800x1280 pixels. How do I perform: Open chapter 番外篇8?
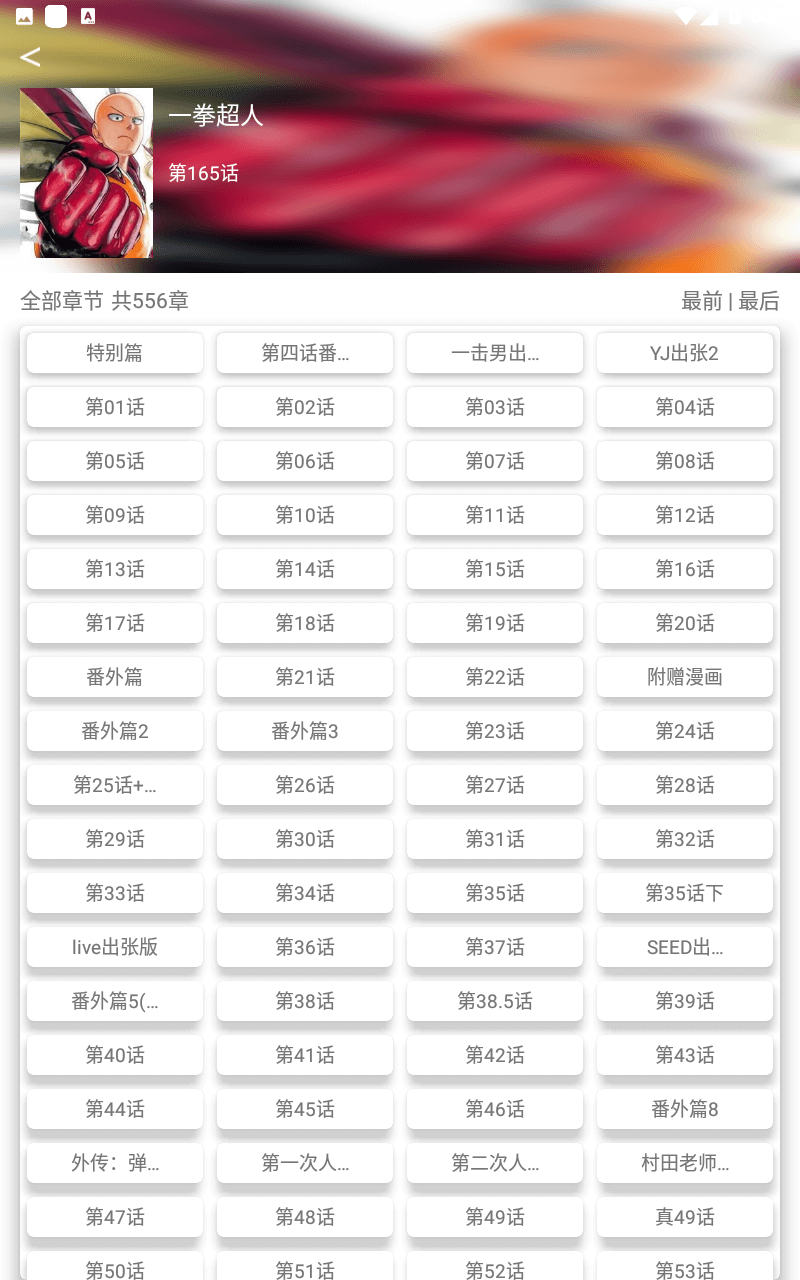685,1109
